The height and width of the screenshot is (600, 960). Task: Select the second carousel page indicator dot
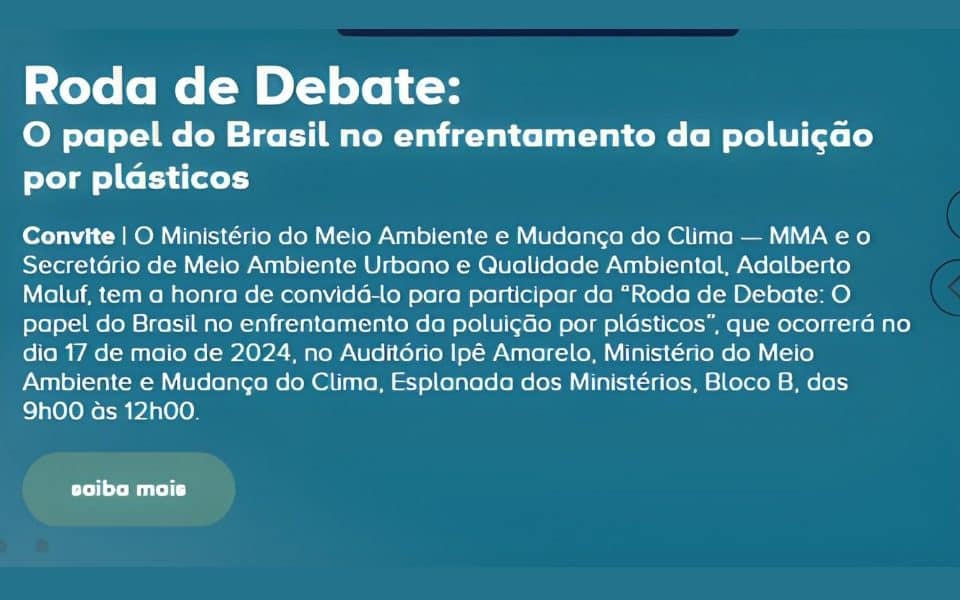42,546
